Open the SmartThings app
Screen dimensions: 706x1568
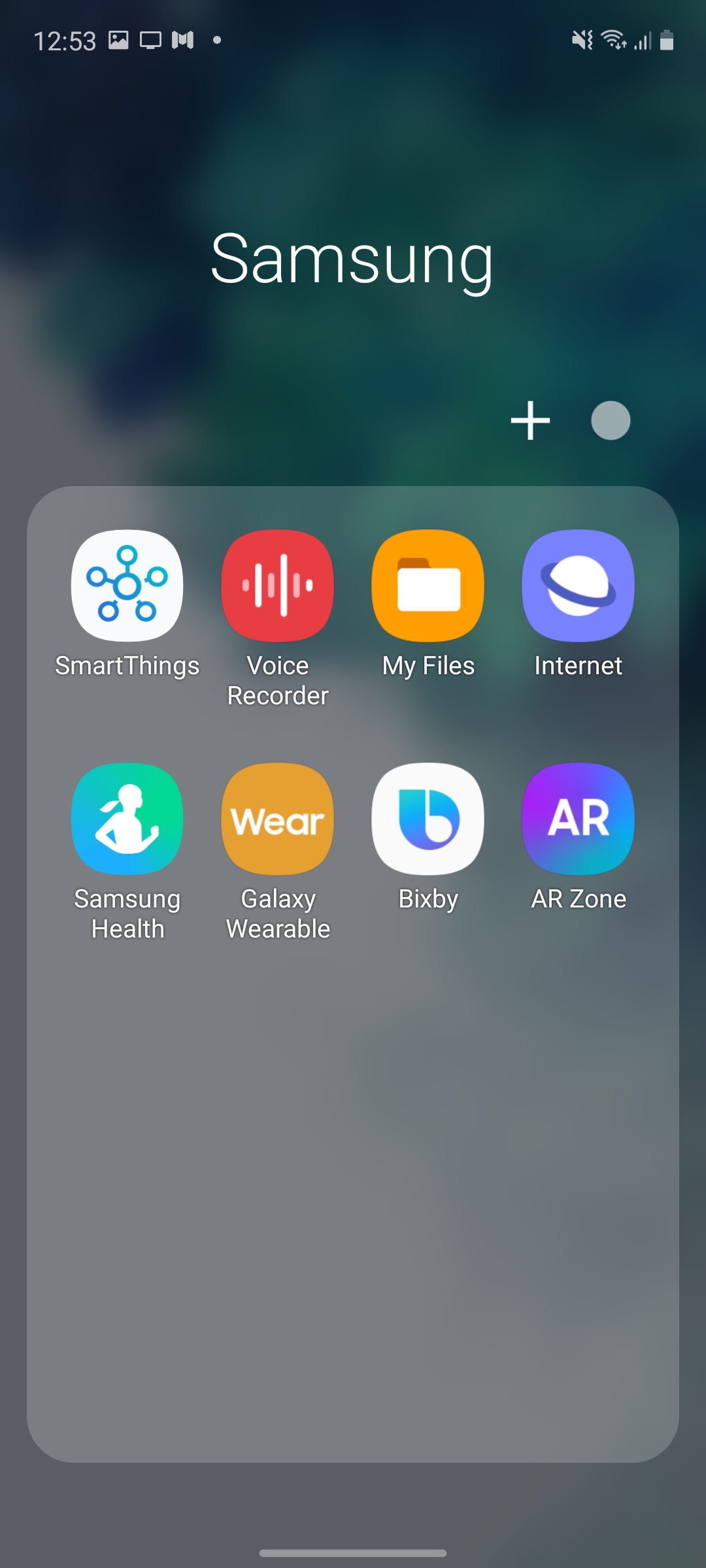(127, 585)
